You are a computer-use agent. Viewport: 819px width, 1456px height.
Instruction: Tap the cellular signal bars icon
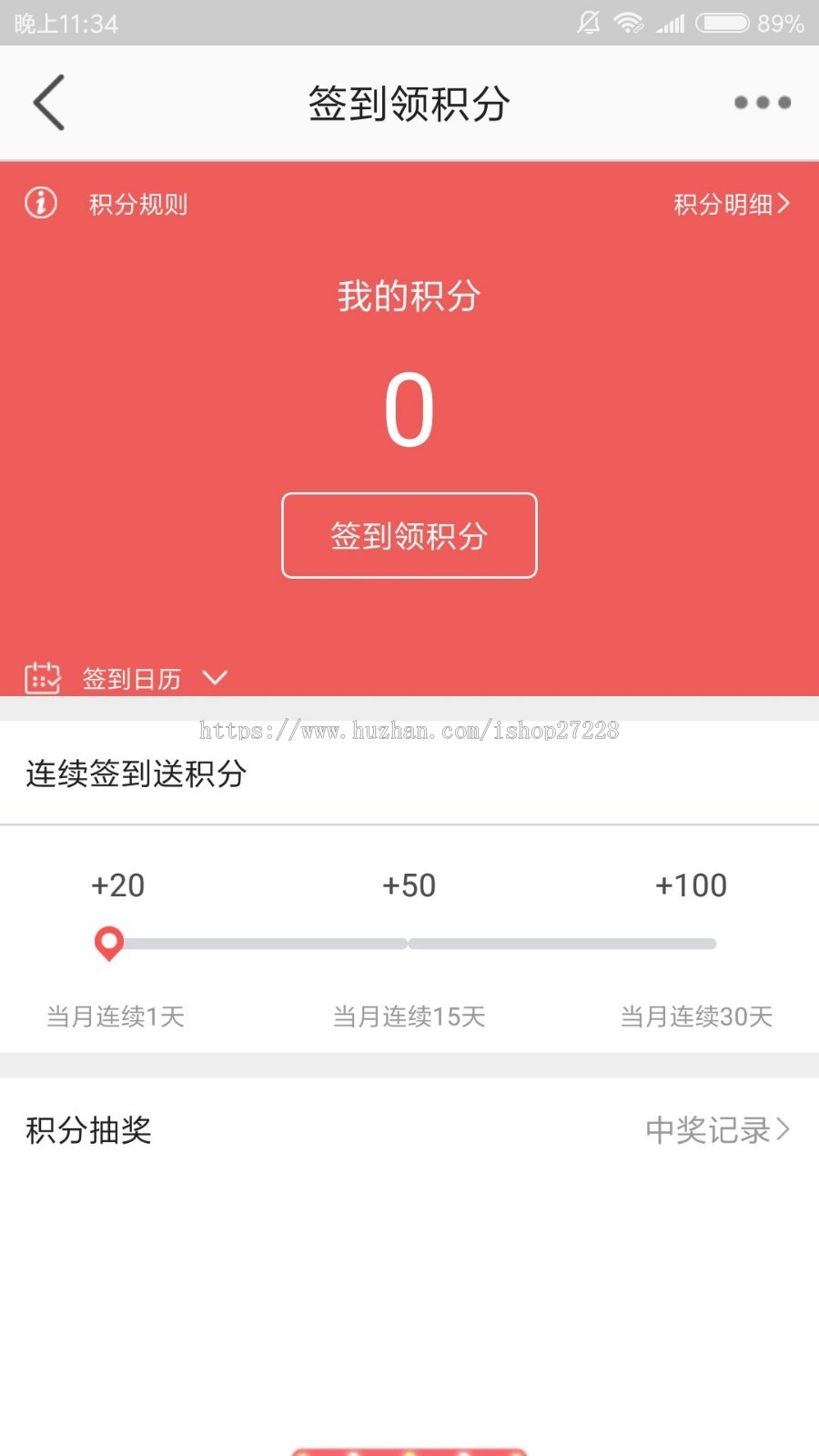pos(672,23)
